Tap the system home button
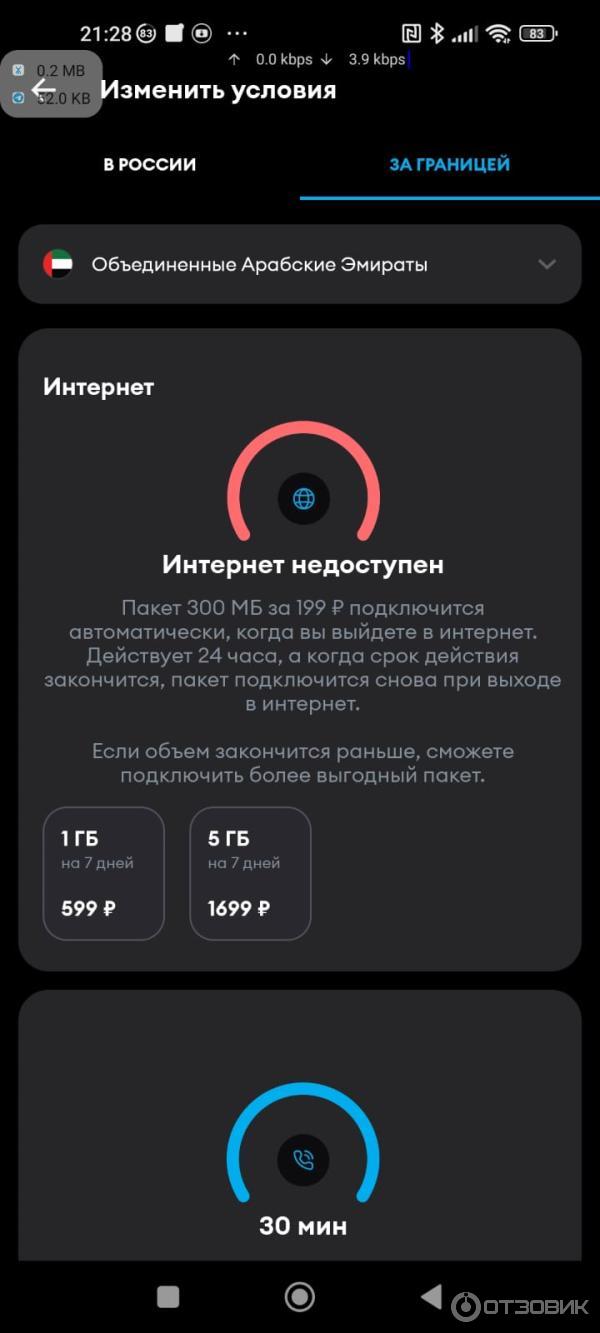 tap(299, 1297)
